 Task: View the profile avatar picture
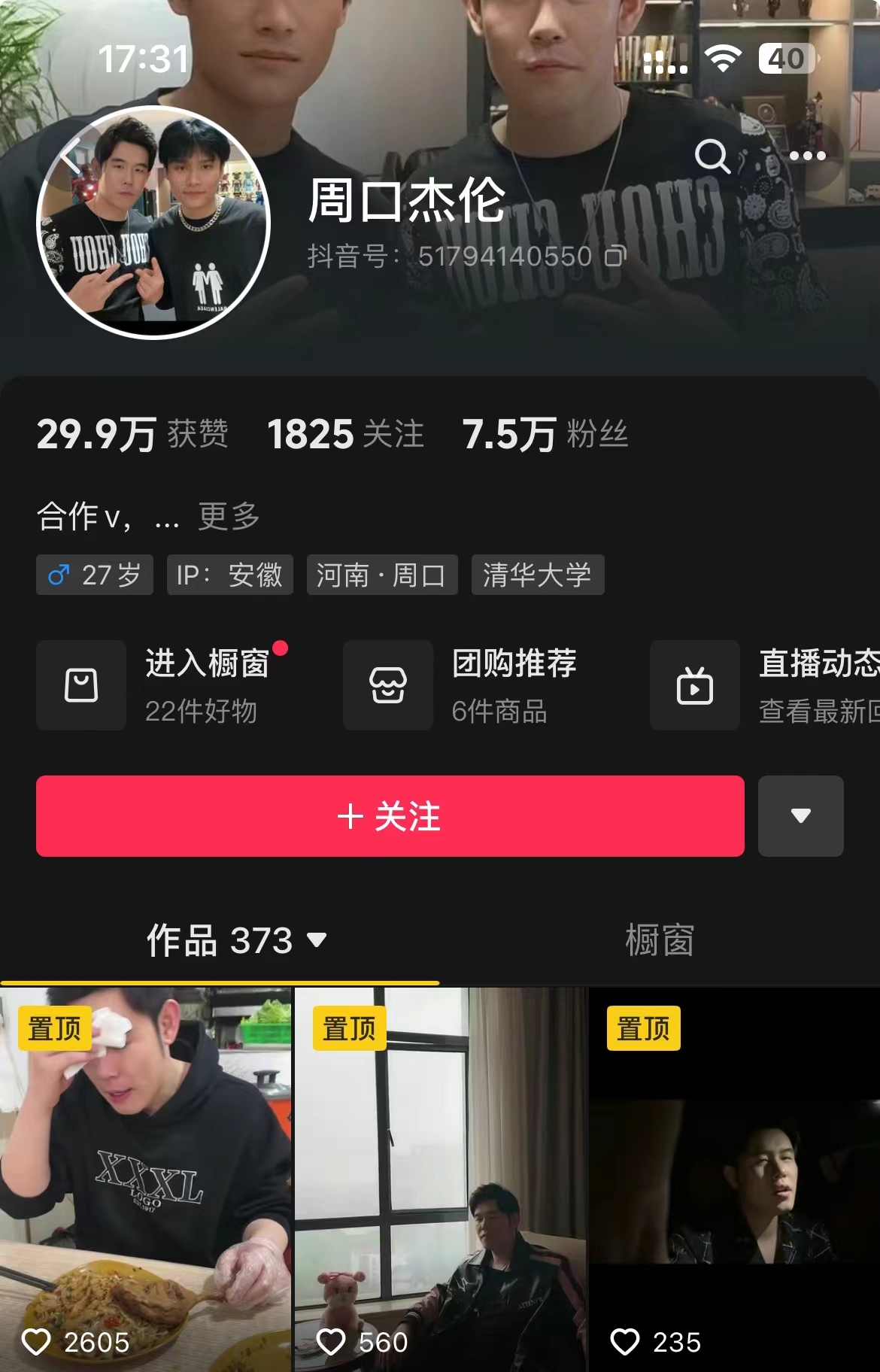(154, 223)
